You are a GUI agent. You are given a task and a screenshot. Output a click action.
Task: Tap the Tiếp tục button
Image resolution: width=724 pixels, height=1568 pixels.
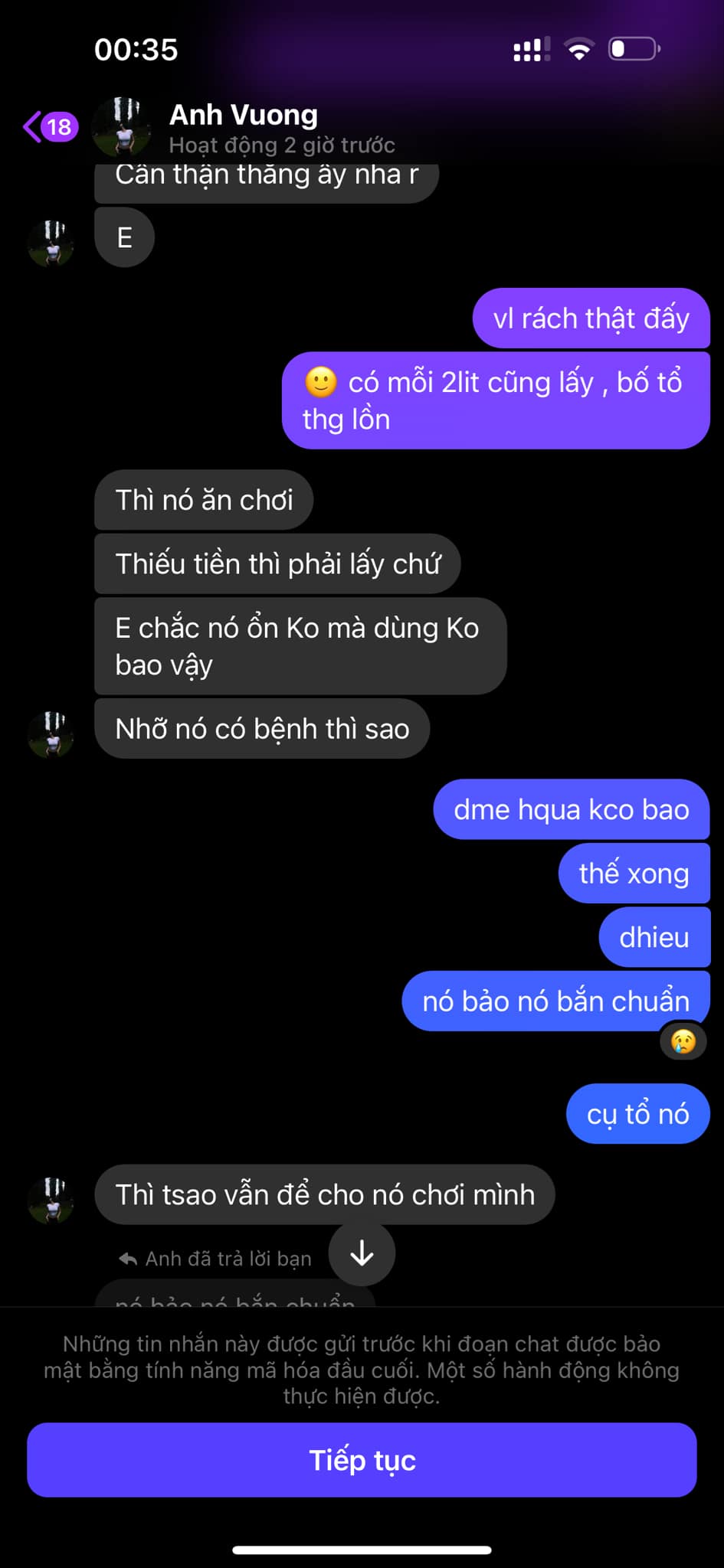coord(362,1459)
